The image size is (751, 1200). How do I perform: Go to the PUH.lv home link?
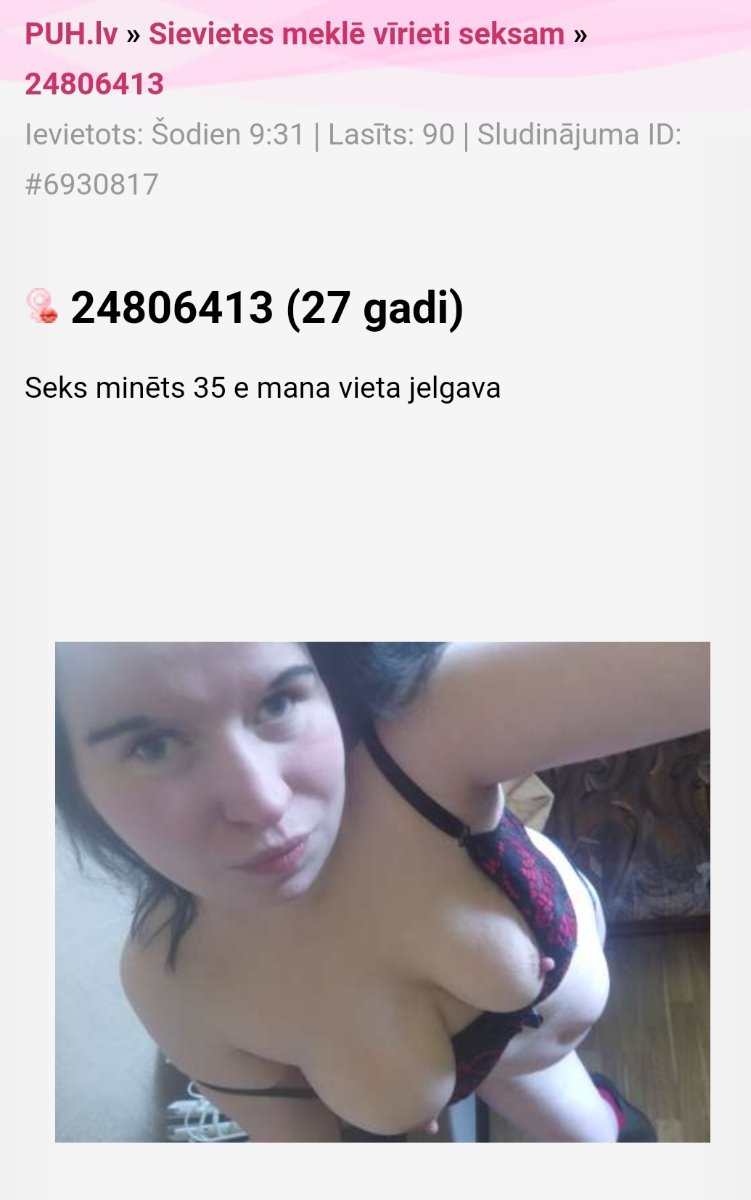(71, 34)
